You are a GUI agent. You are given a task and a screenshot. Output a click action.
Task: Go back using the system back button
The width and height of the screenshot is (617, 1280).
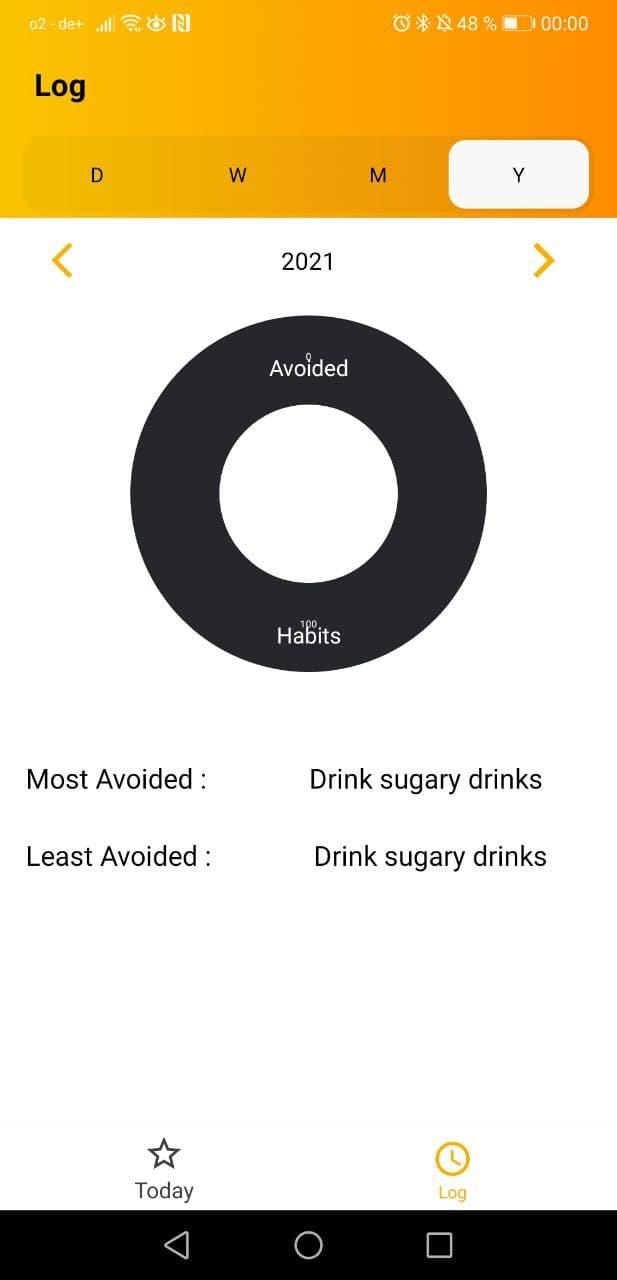point(176,1244)
